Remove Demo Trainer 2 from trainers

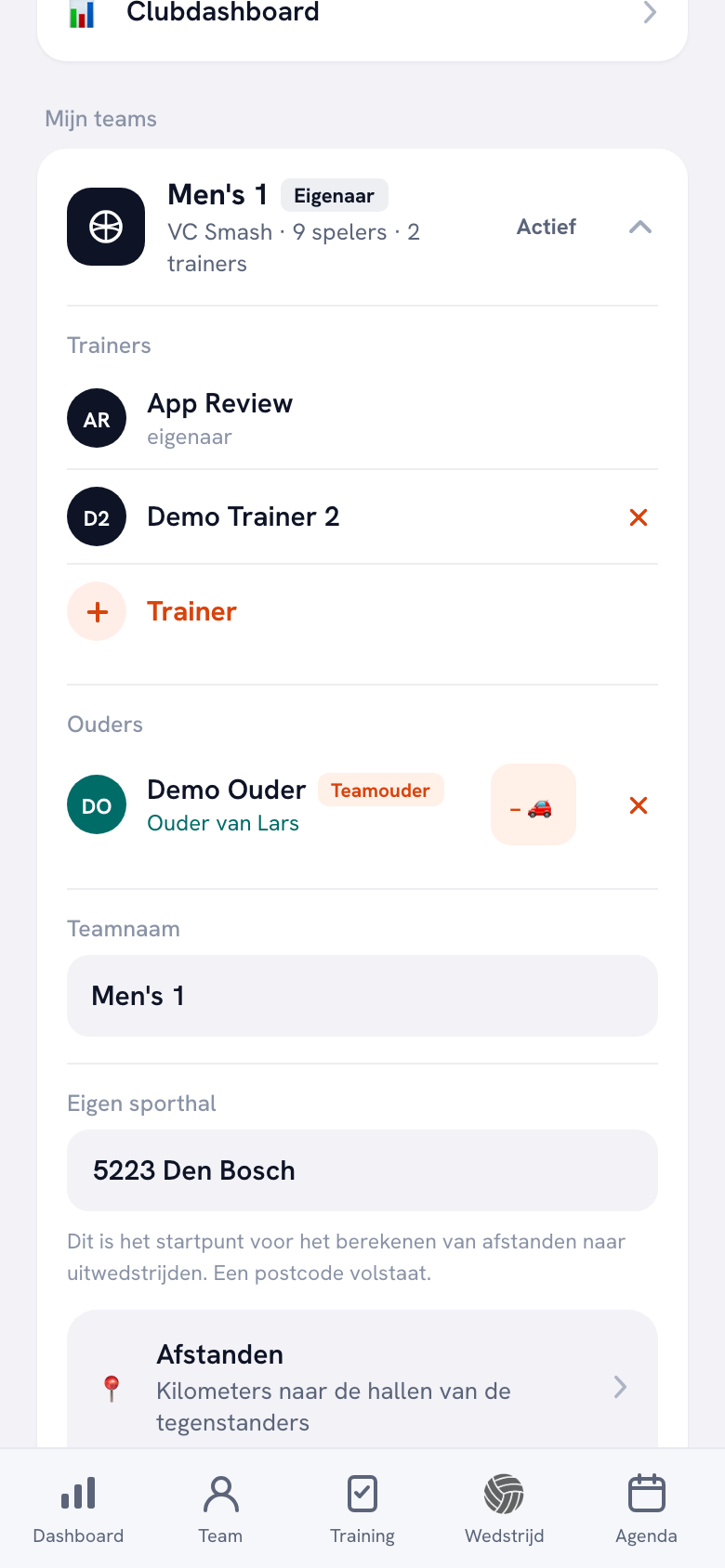pyautogui.click(x=638, y=517)
